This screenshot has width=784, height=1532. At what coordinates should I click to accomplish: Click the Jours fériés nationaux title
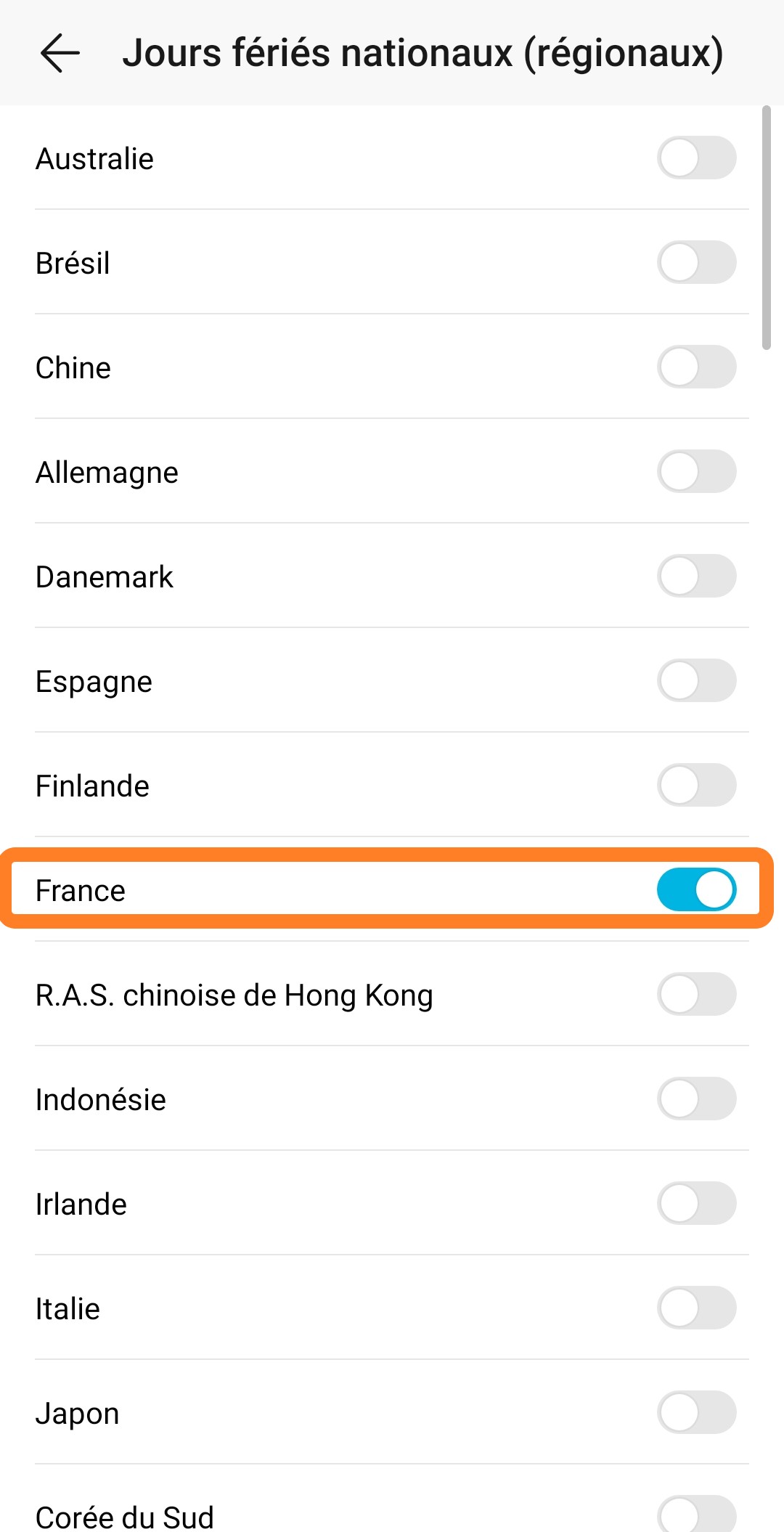click(x=425, y=52)
